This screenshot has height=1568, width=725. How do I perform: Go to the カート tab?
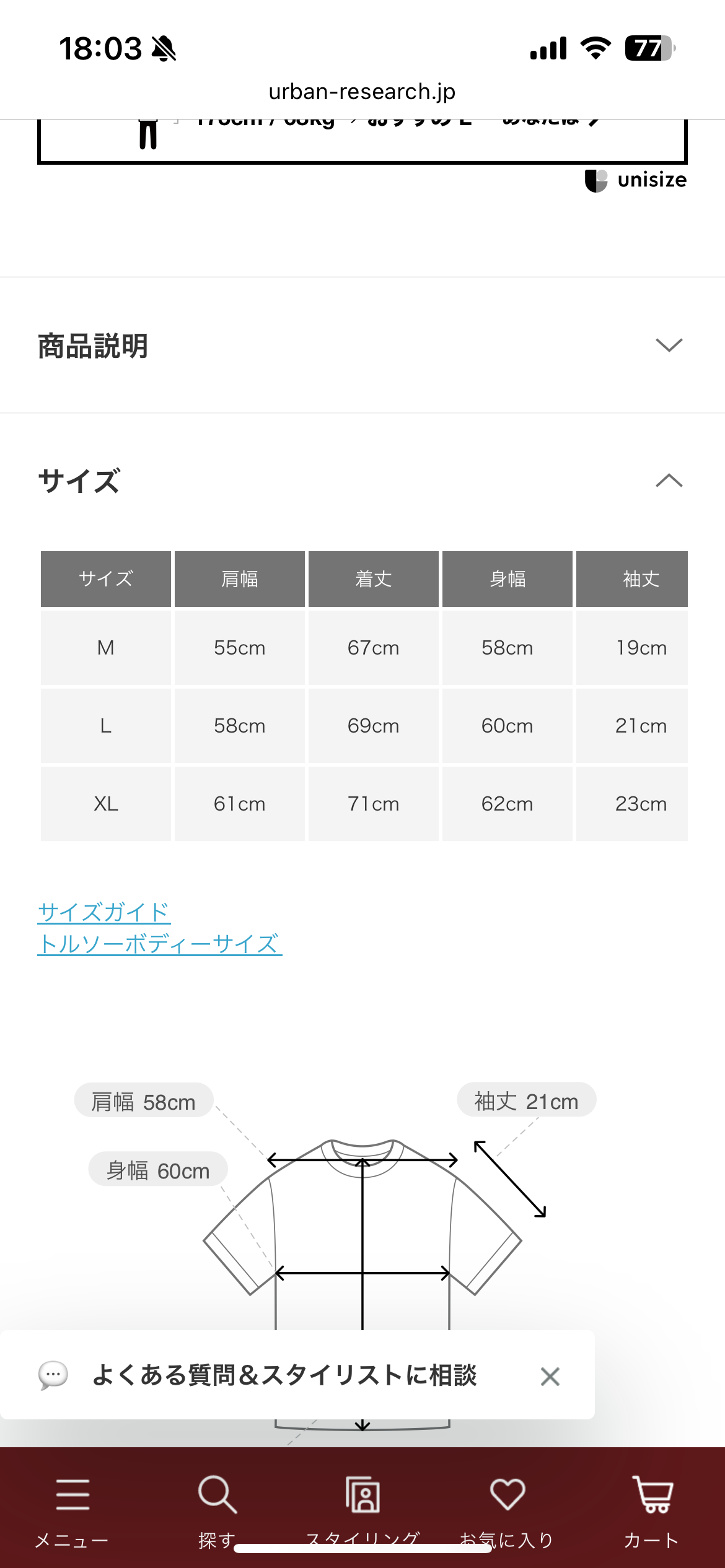pos(652,1511)
